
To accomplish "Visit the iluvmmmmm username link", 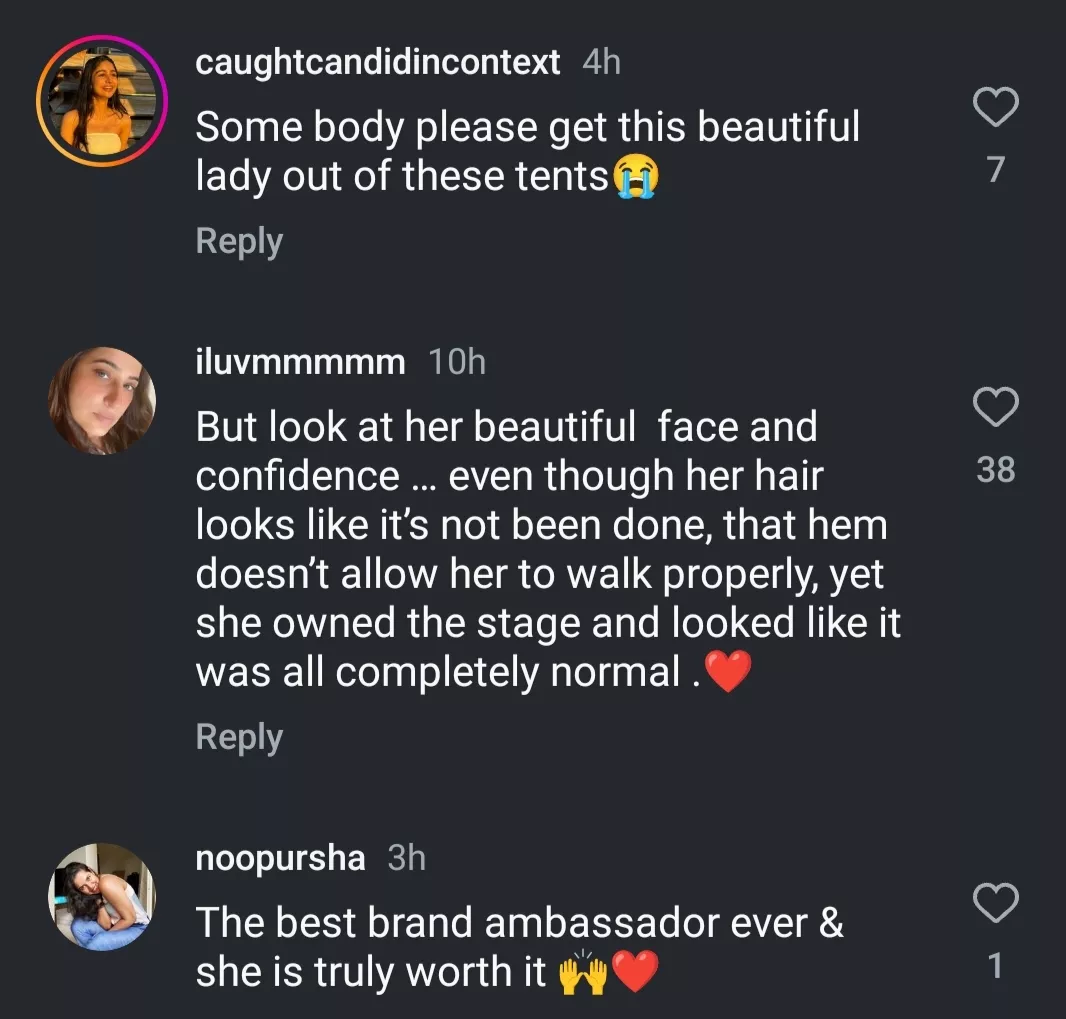I will tap(300, 362).
